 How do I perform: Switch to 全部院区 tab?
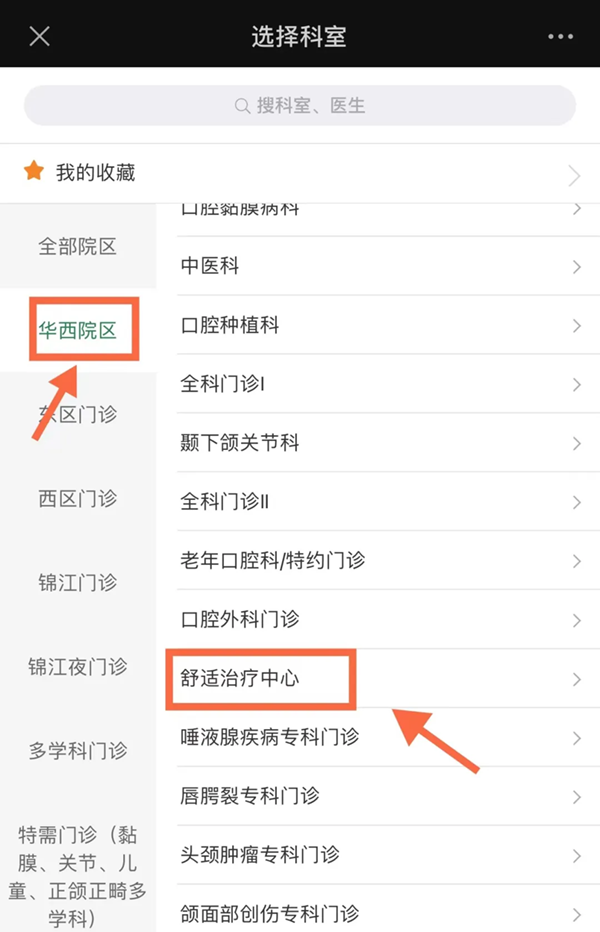click(x=78, y=246)
